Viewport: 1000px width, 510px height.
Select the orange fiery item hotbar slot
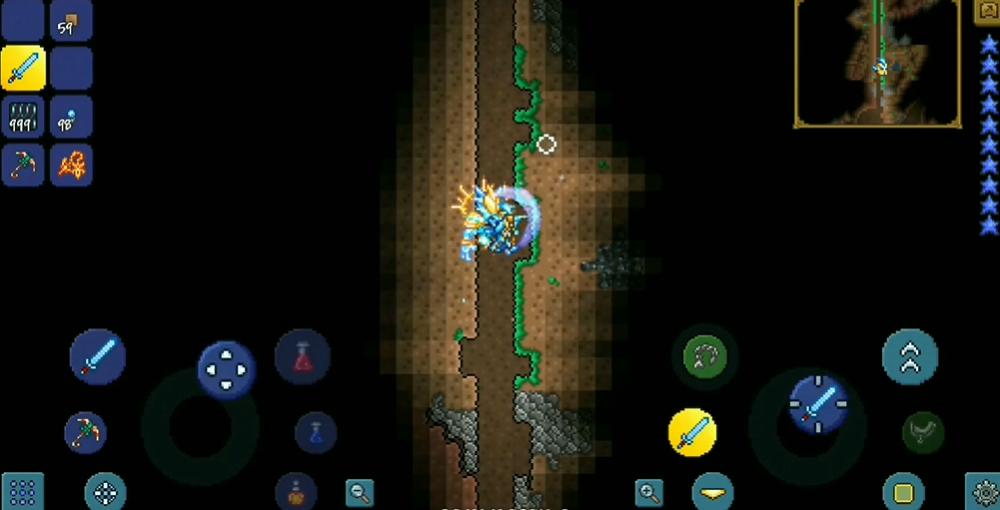(71, 164)
